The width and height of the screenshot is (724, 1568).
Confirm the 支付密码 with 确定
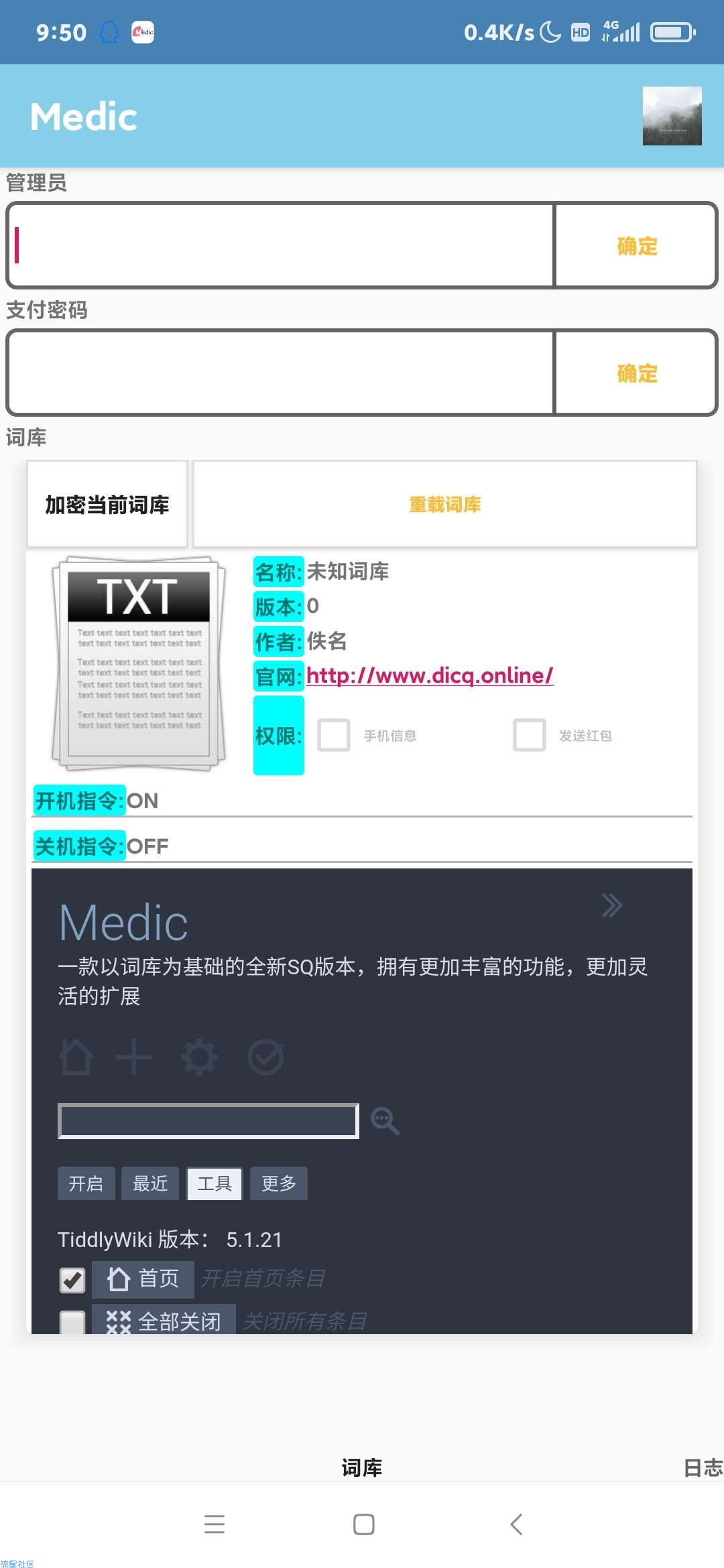point(636,373)
